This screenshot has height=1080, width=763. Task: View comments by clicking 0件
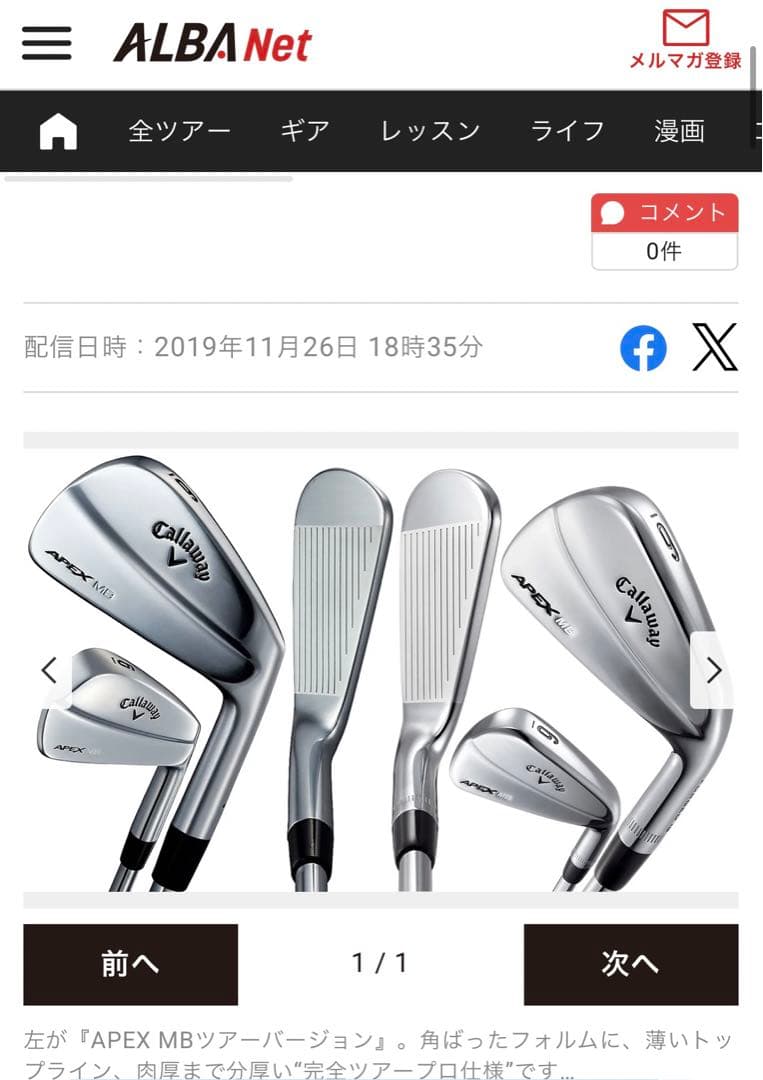pos(664,252)
